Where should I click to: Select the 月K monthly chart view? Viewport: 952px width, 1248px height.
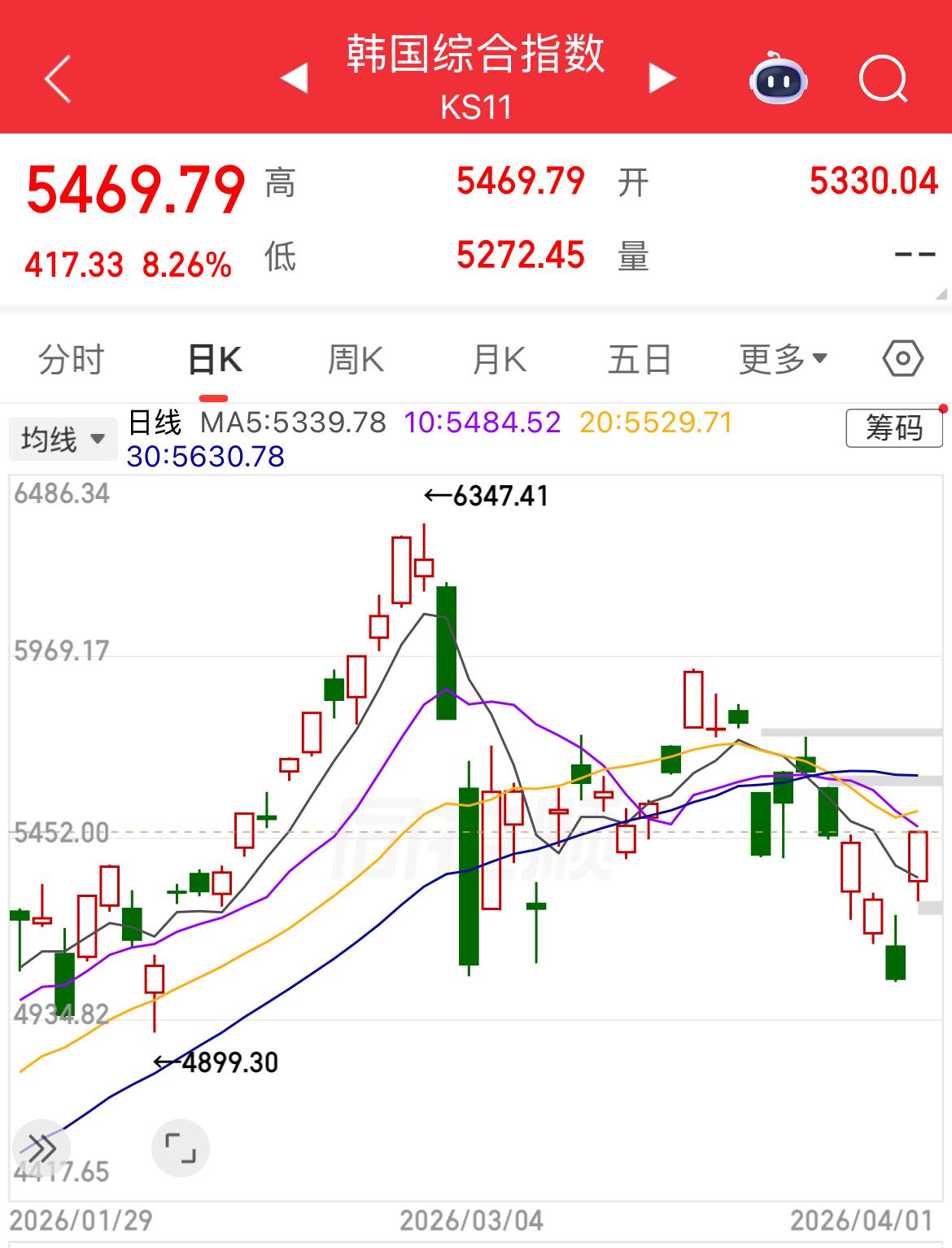(500, 358)
